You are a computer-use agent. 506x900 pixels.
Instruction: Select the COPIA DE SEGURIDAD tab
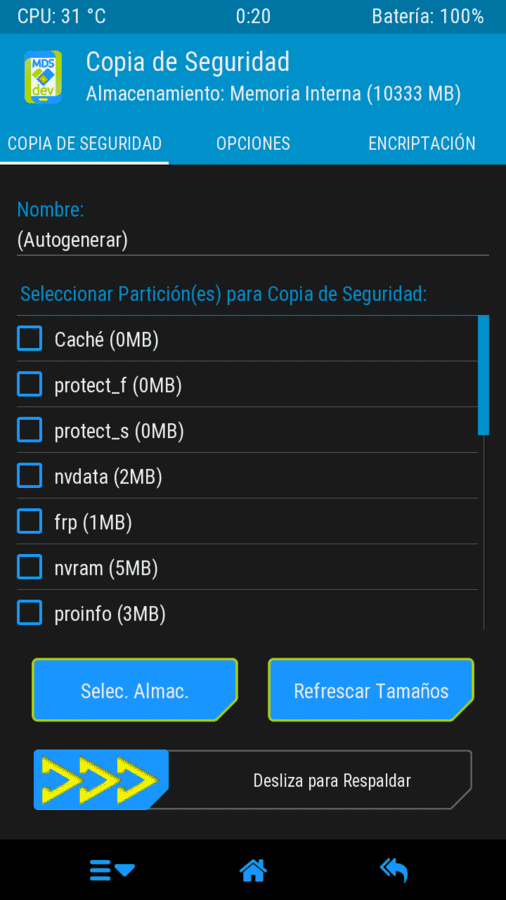pyautogui.click(x=84, y=143)
